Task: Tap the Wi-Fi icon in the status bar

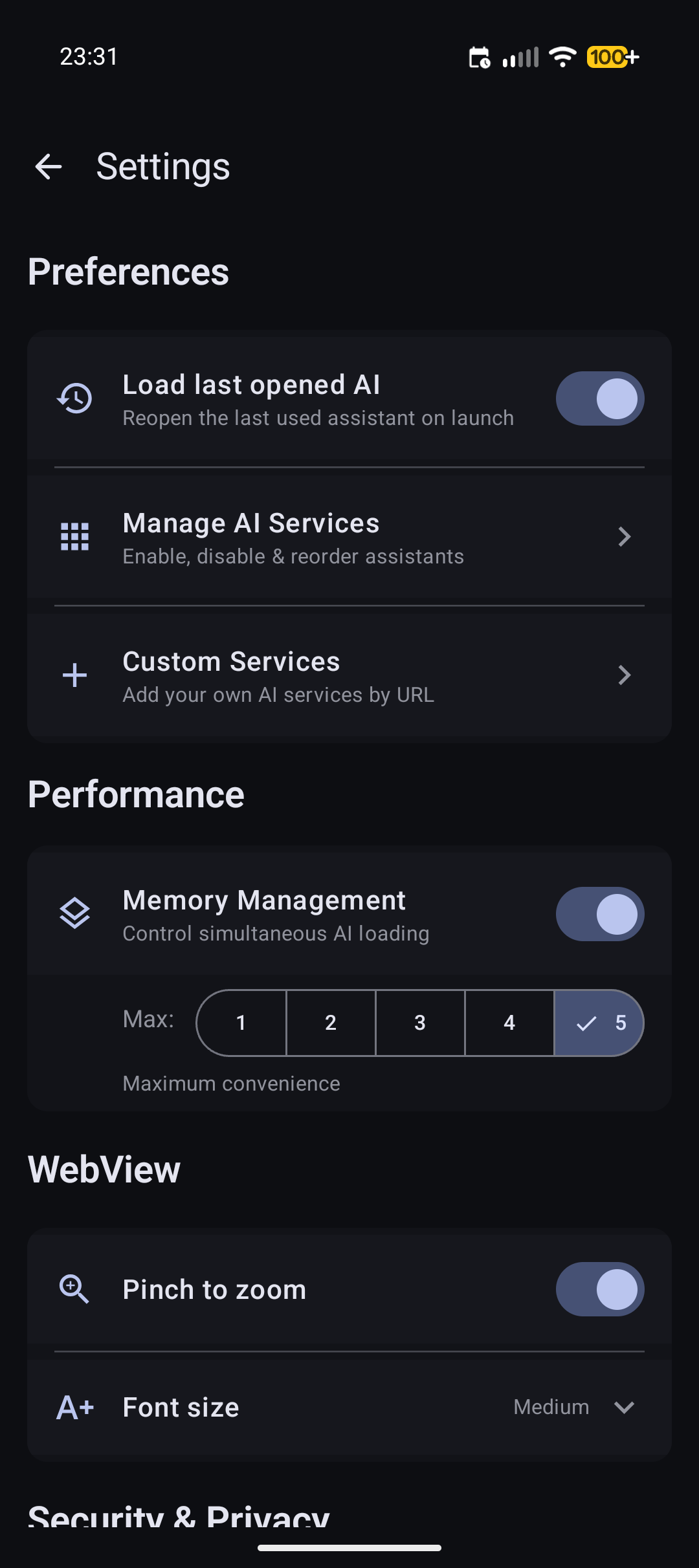Action: tap(562, 57)
